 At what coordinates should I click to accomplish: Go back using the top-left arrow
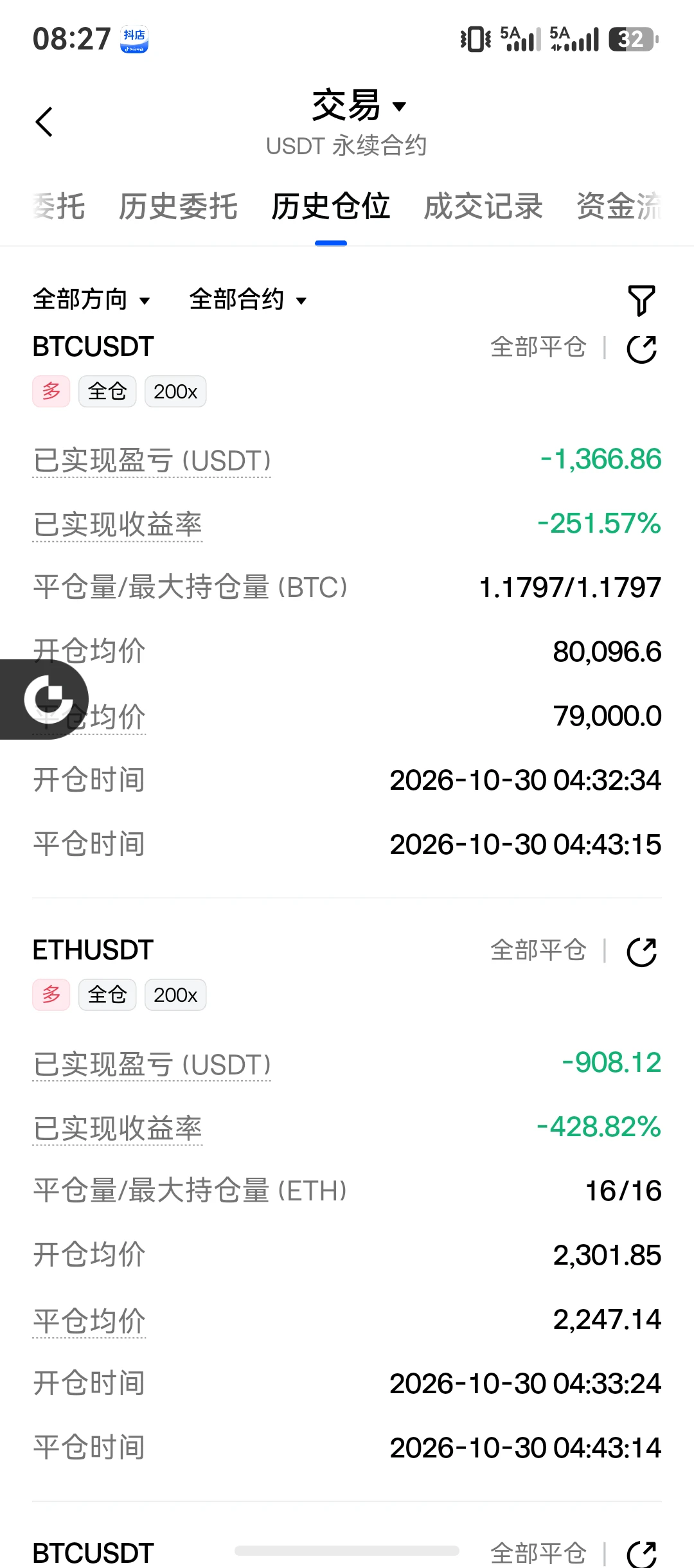pos(44,122)
